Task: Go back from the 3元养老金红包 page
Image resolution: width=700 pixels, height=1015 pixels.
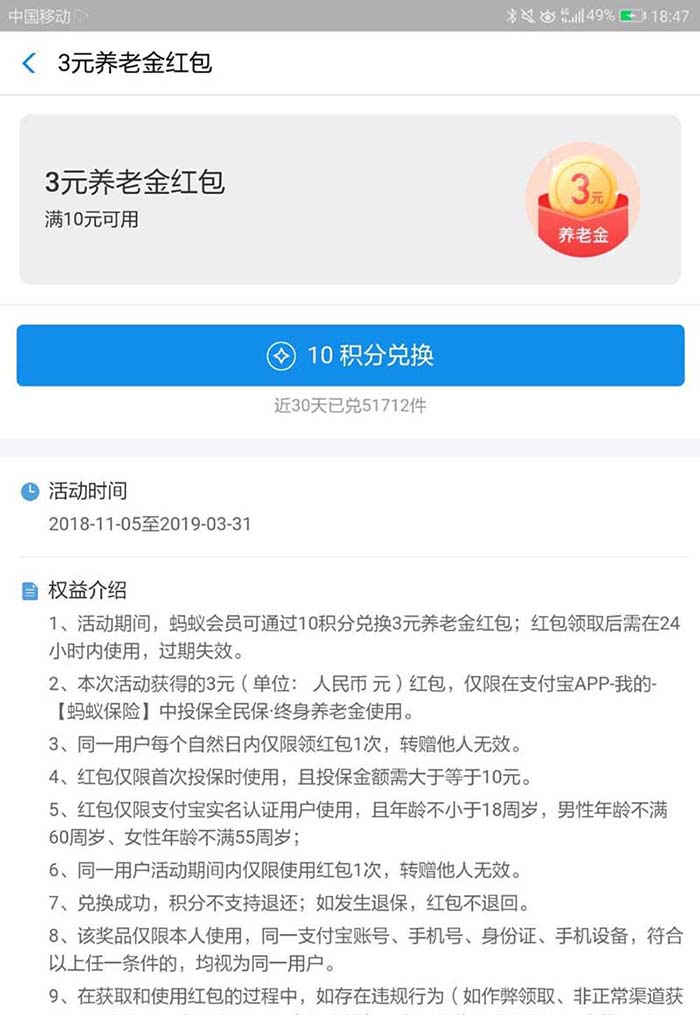Action: point(29,63)
